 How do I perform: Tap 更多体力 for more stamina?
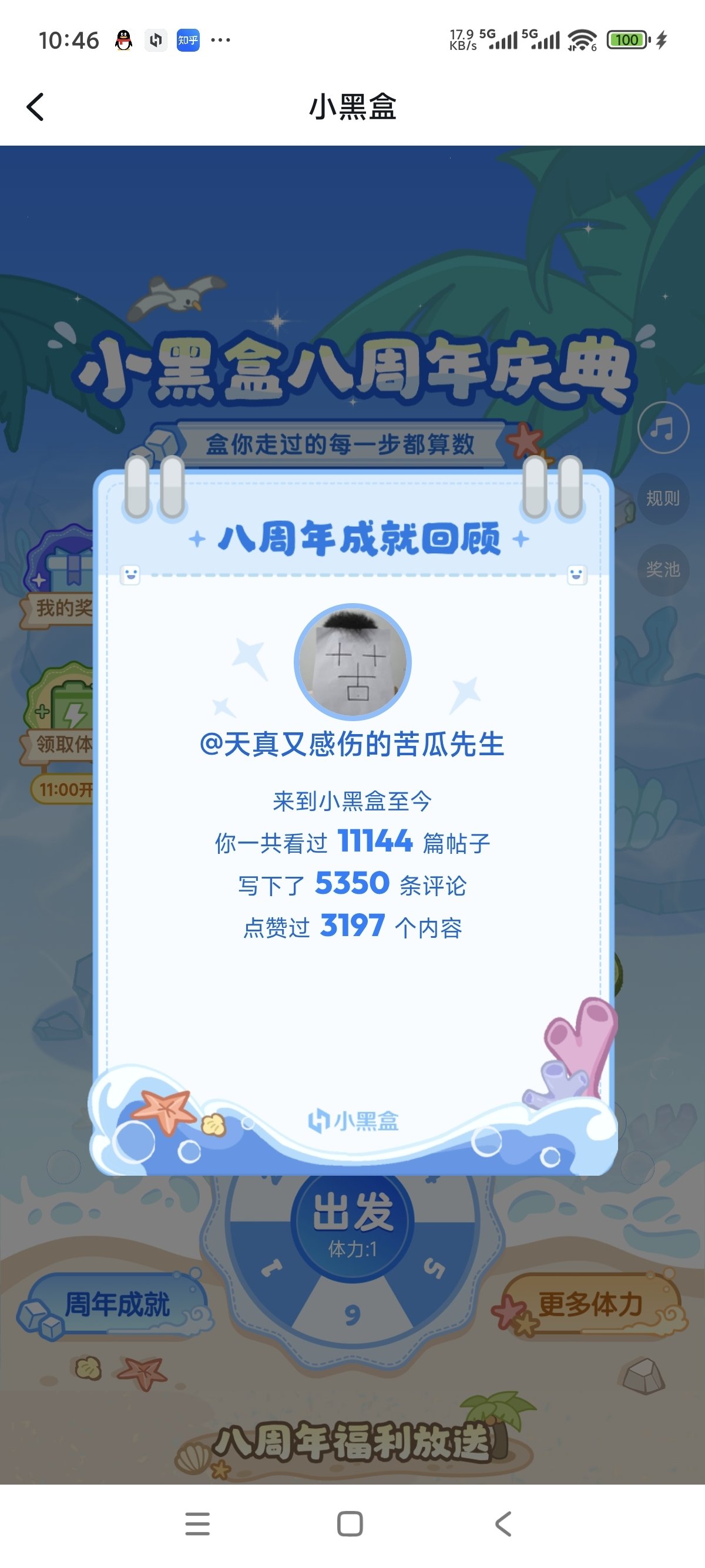(589, 1304)
